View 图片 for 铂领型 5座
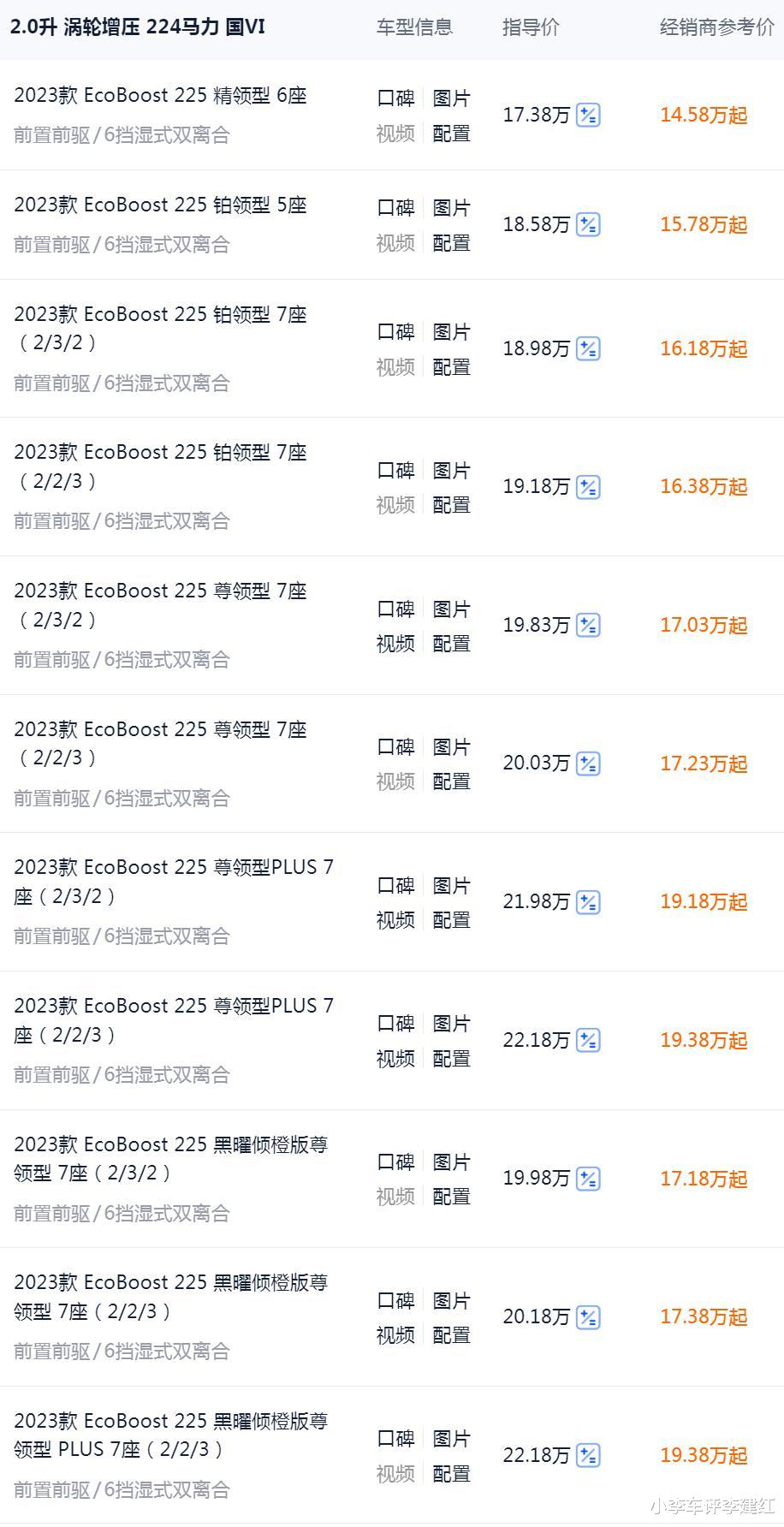Screen dimensions: 784x1527 coord(451,208)
